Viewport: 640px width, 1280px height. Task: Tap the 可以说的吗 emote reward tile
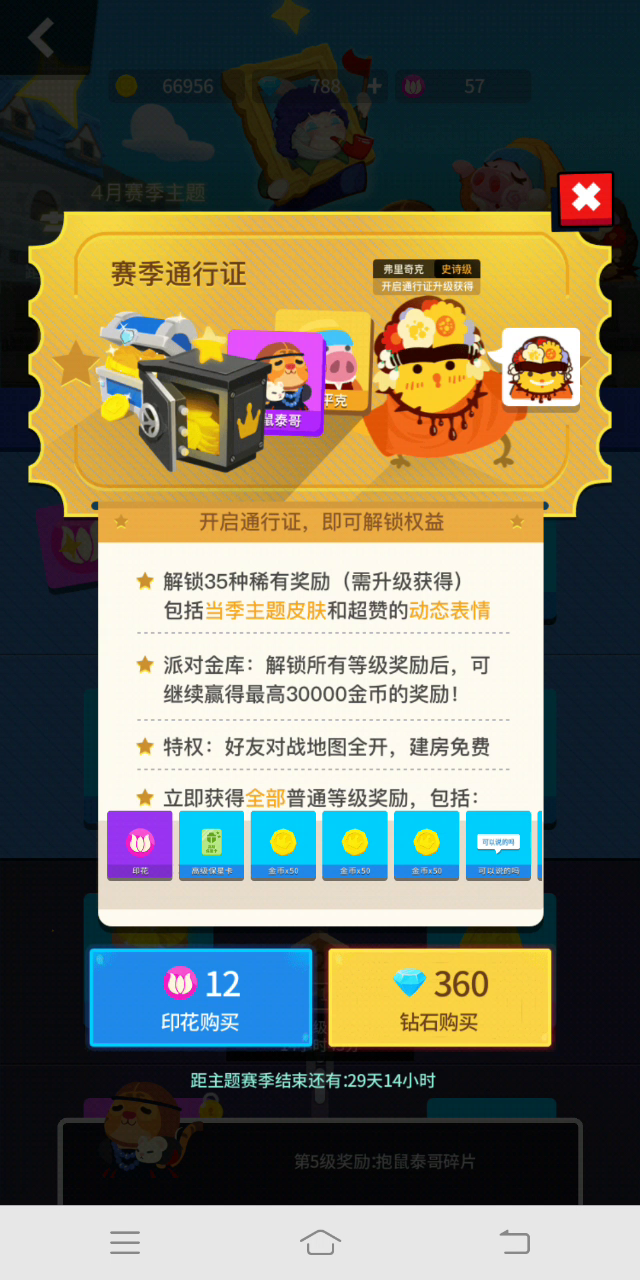coord(498,845)
